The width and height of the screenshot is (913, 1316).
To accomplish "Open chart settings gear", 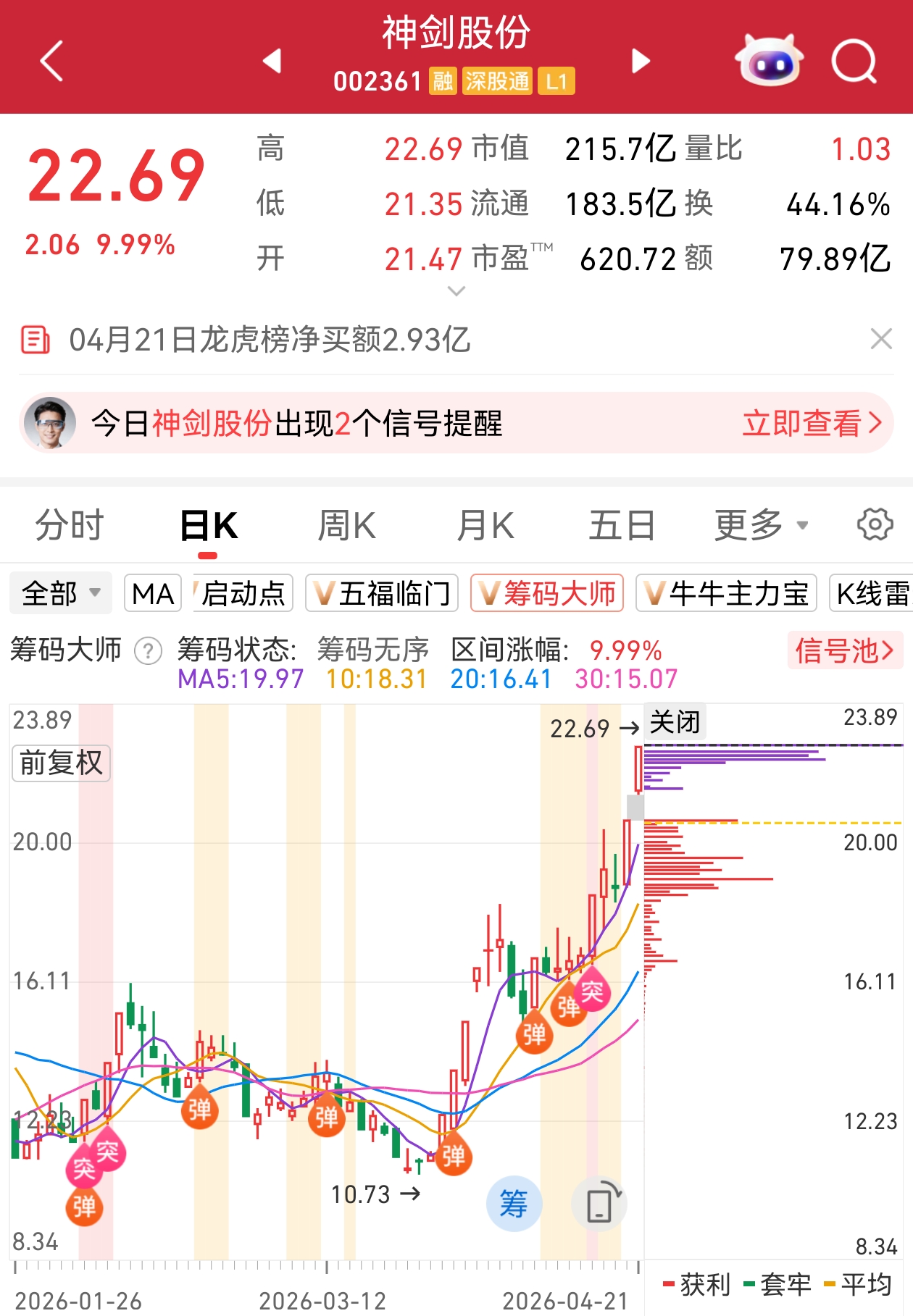I will click(875, 525).
